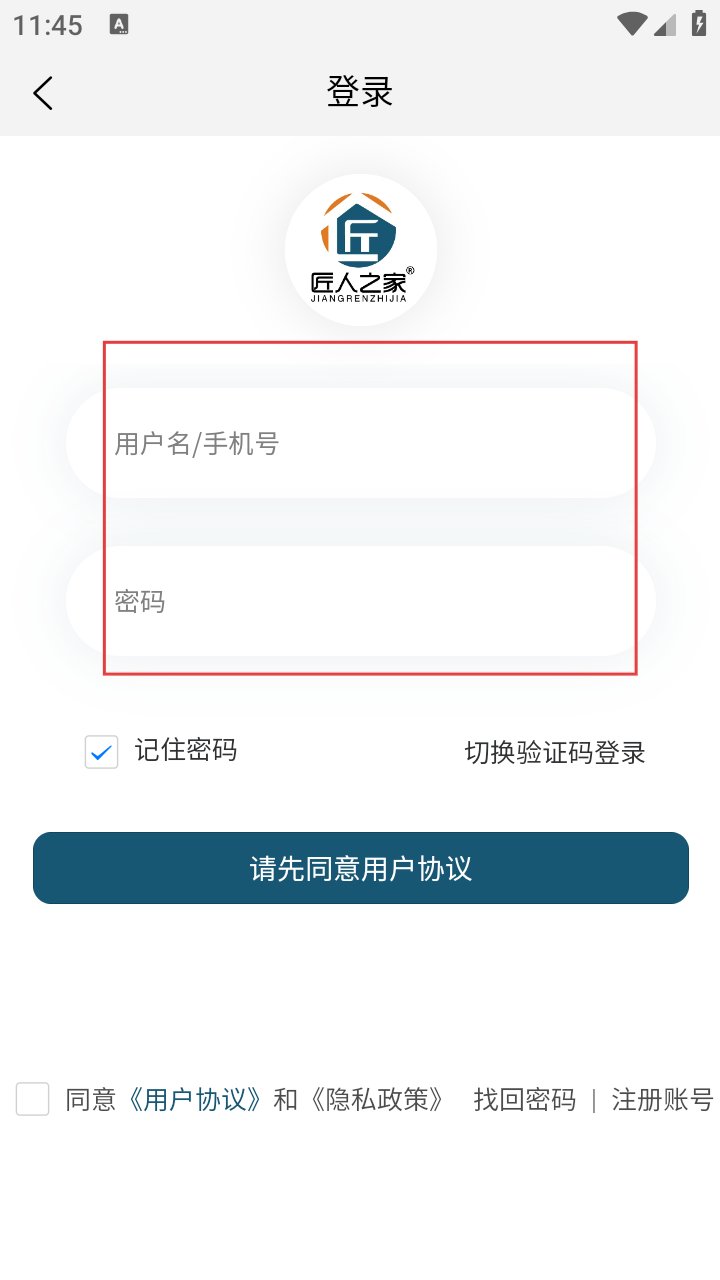
Task: Switch to 切换验证码登录
Action: 555,753
